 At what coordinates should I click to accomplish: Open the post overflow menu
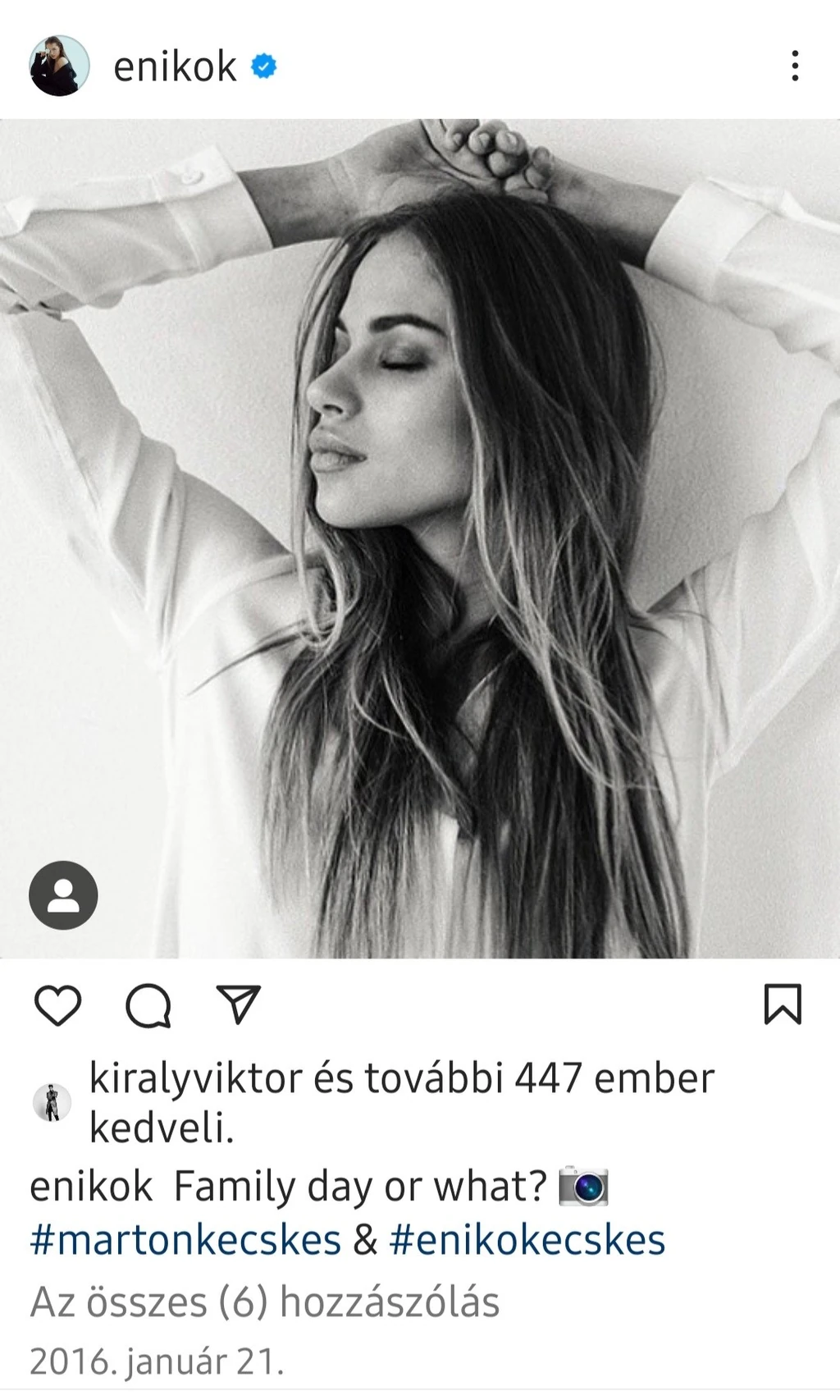(x=794, y=66)
